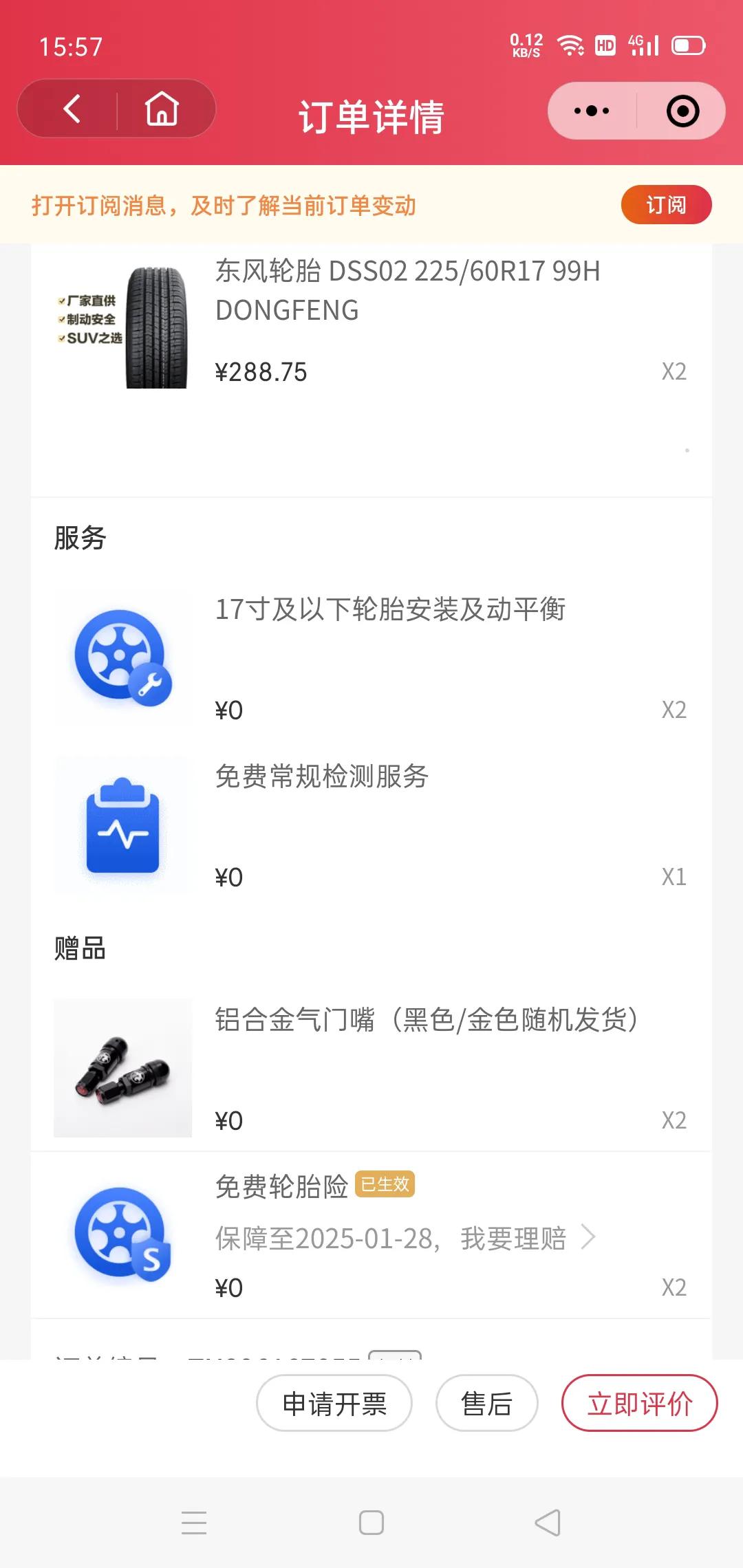Tap the back arrow in the title bar
The height and width of the screenshot is (1568, 743).
pyautogui.click(x=72, y=109)
